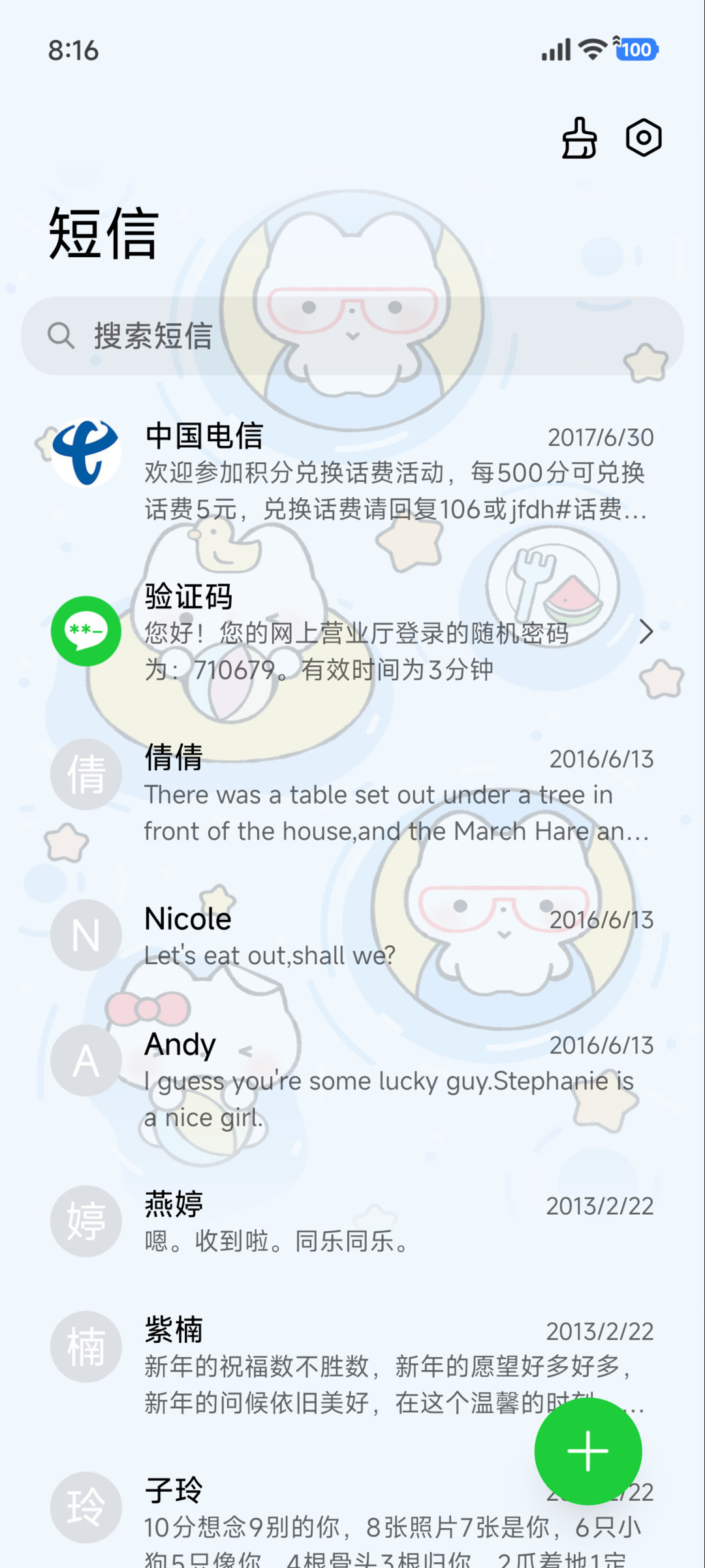Viewport: 705px width, 1568px height.
Task: Open the messaging settings hexagon icon
Action: pos(644,138)
